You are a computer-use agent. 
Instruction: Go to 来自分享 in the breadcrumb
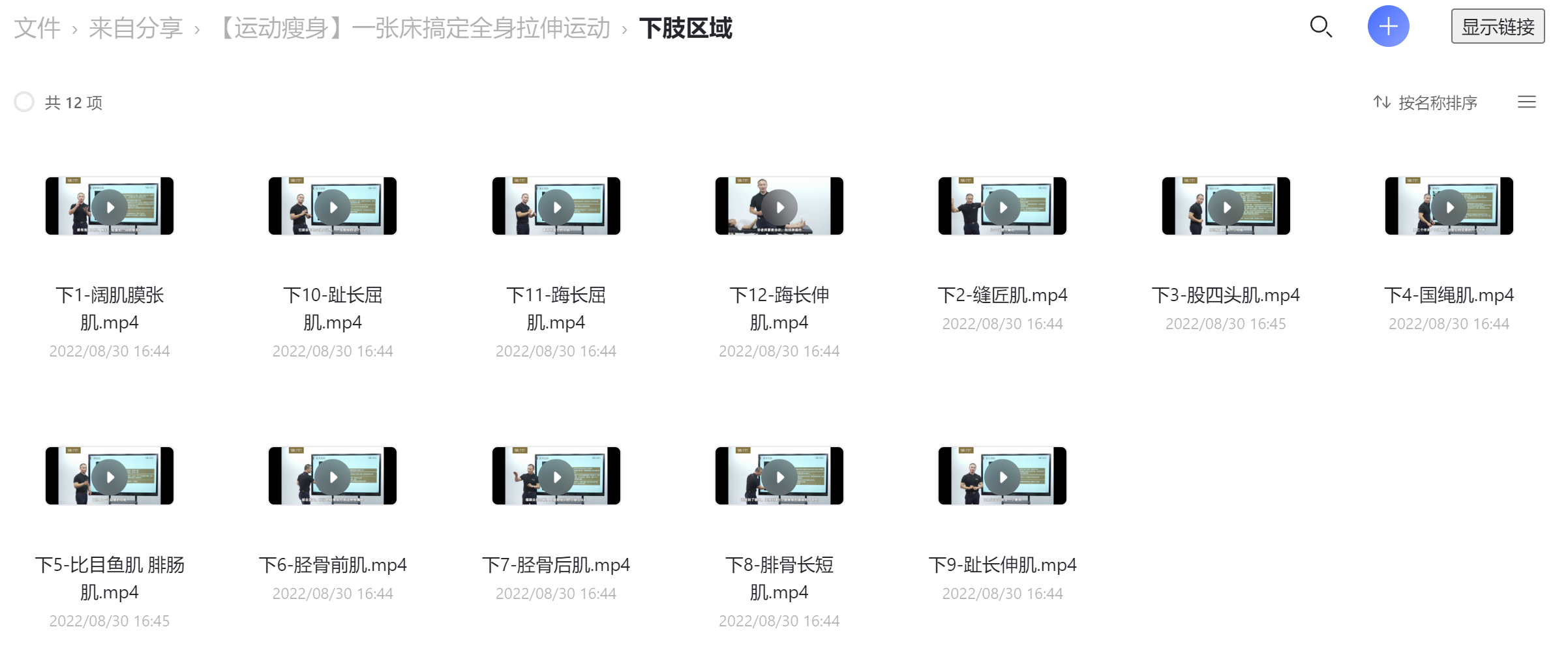[x=135, y=28]
